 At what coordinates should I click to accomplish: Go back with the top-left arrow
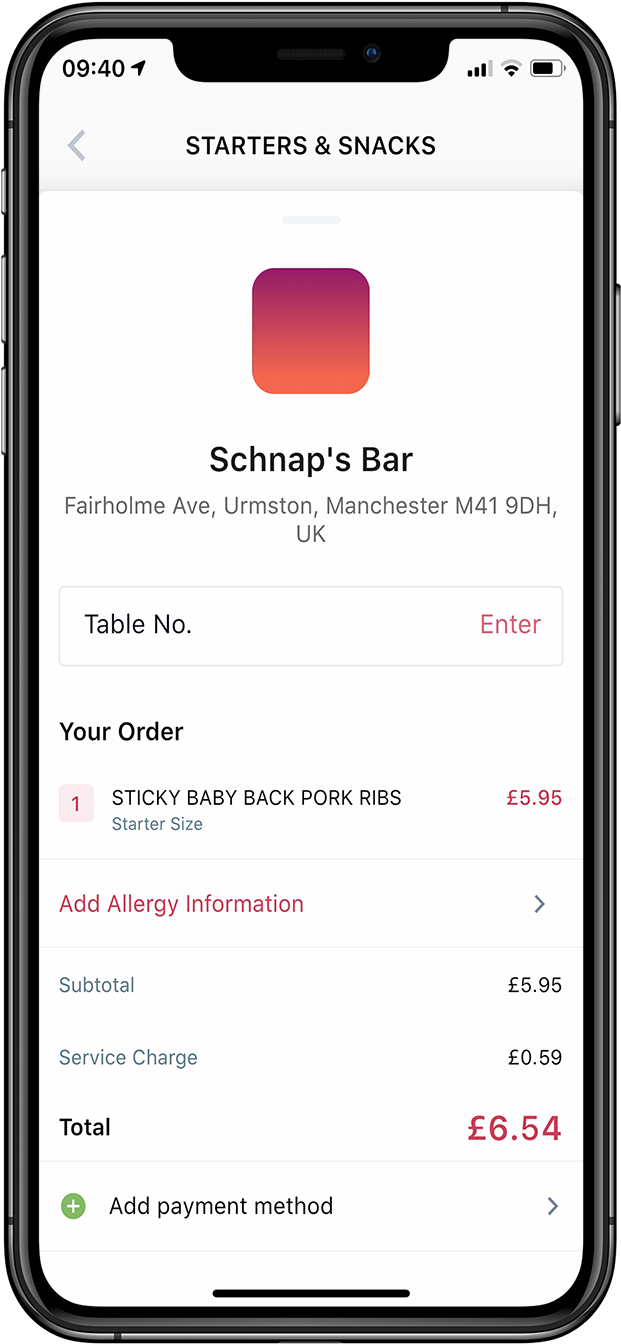[77, 146]
